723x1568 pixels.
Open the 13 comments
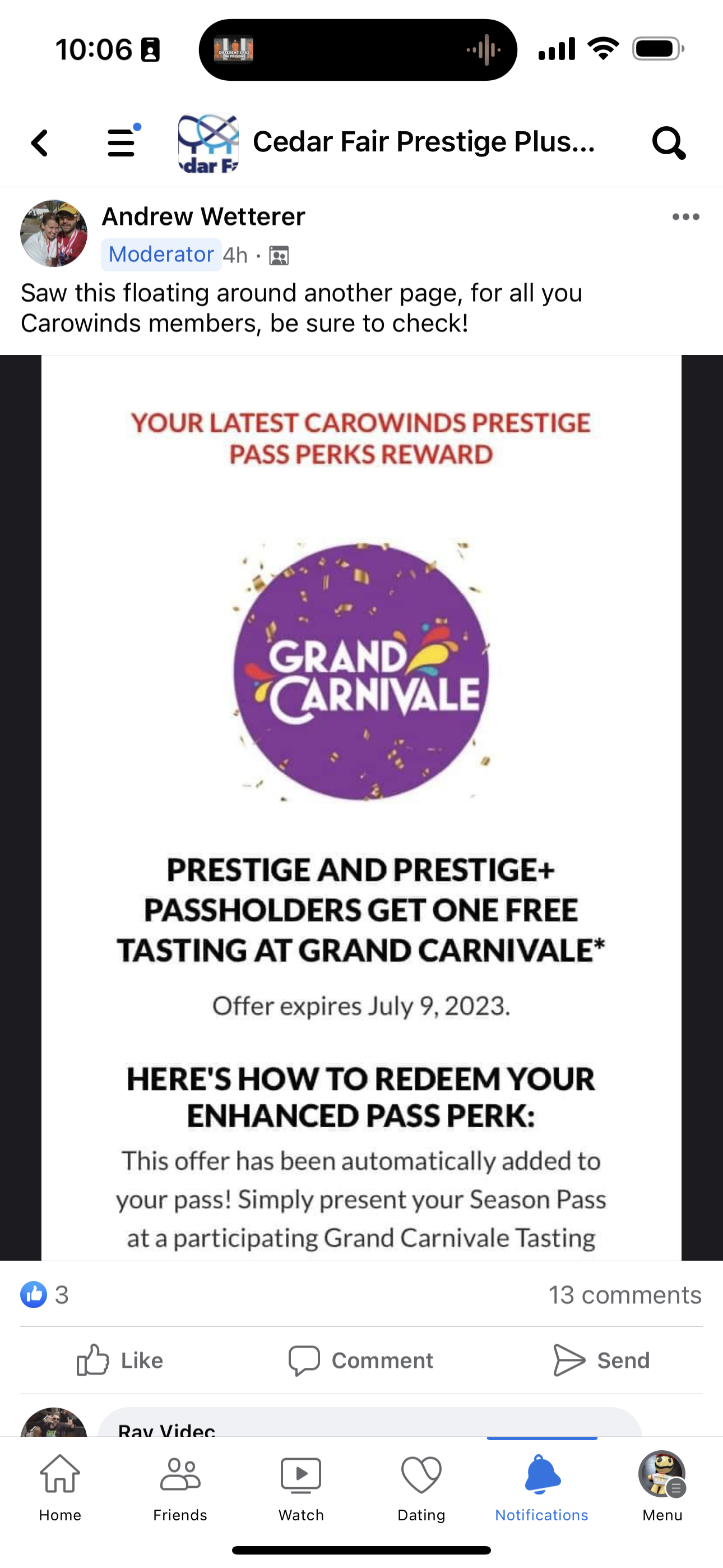click(x=625, y=1295)
